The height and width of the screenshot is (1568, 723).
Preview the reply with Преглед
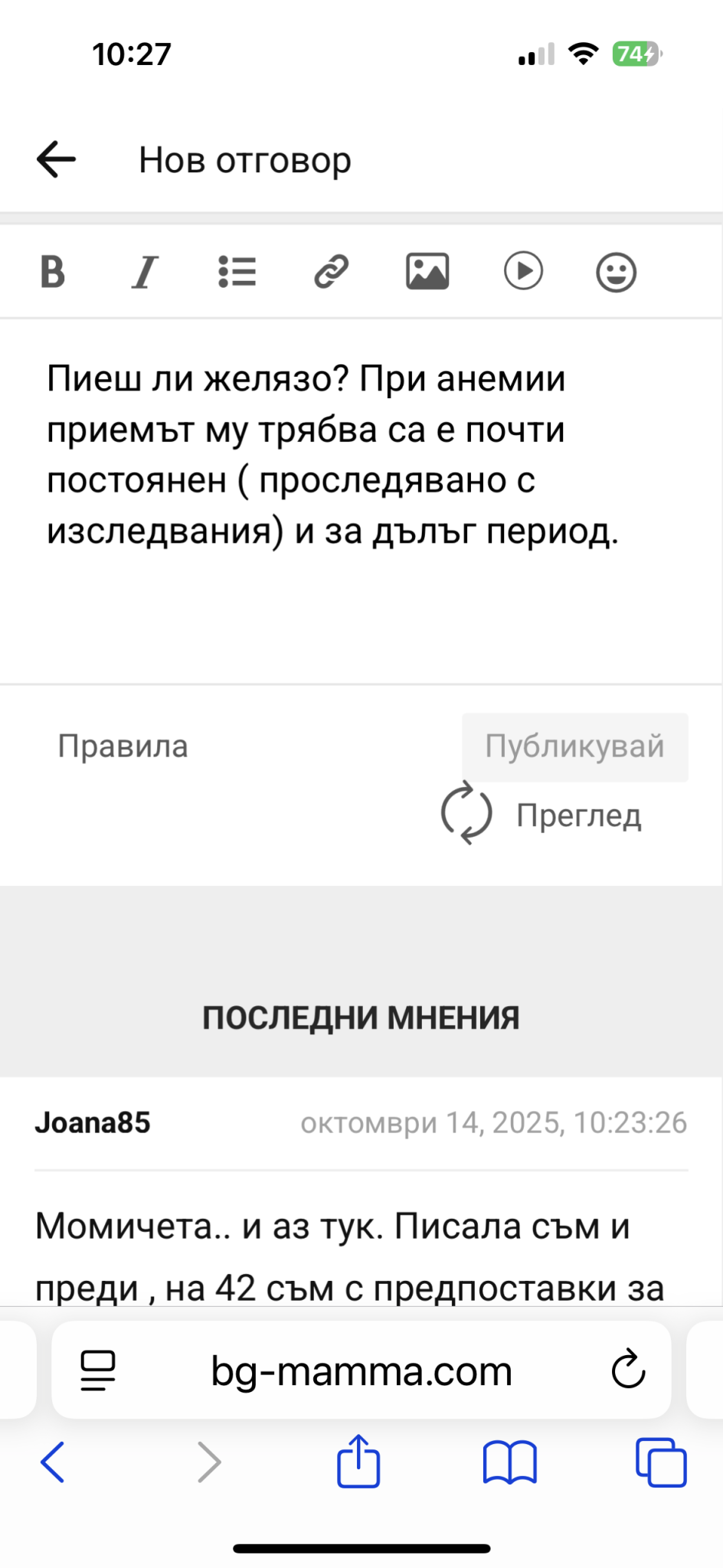coord(542,814)
